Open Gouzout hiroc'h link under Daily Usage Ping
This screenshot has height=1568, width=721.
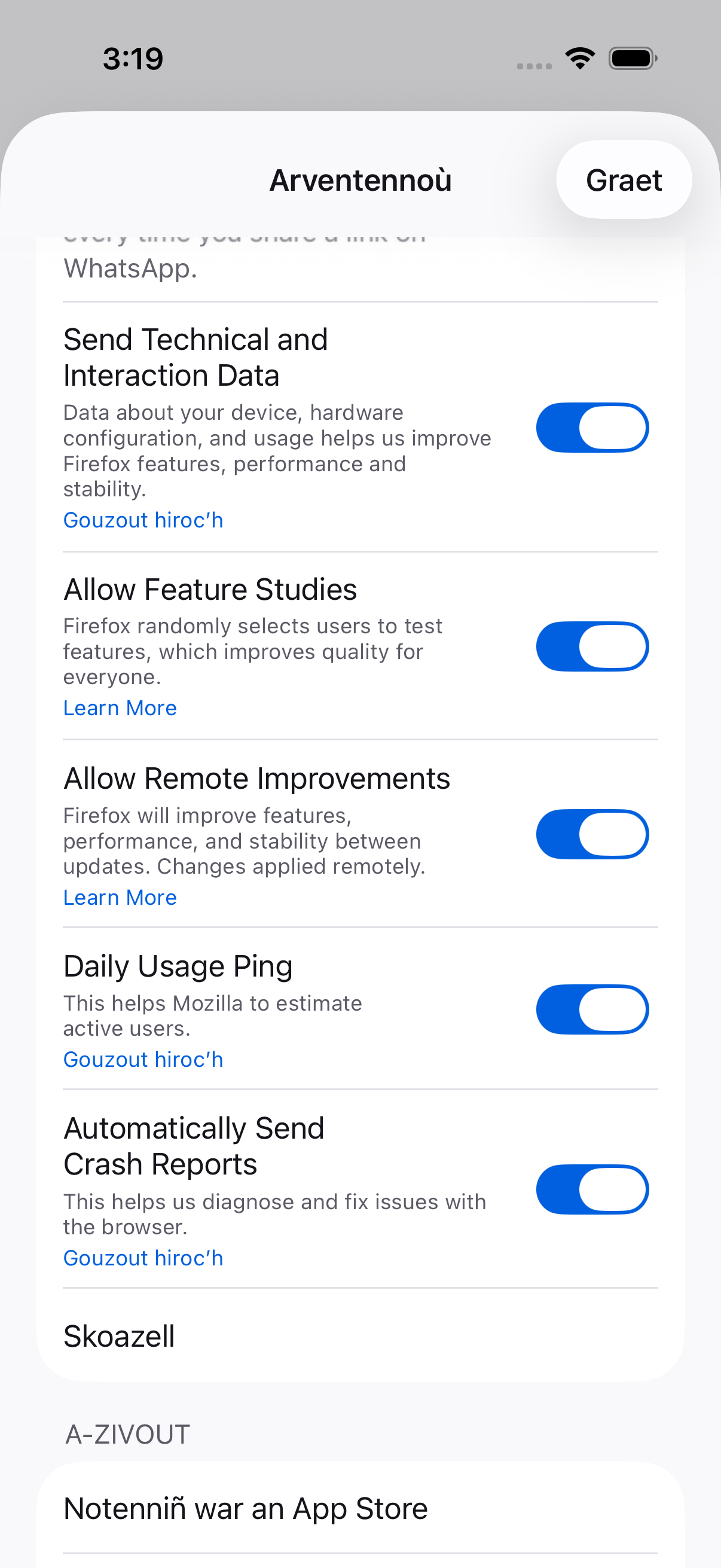143,1060
